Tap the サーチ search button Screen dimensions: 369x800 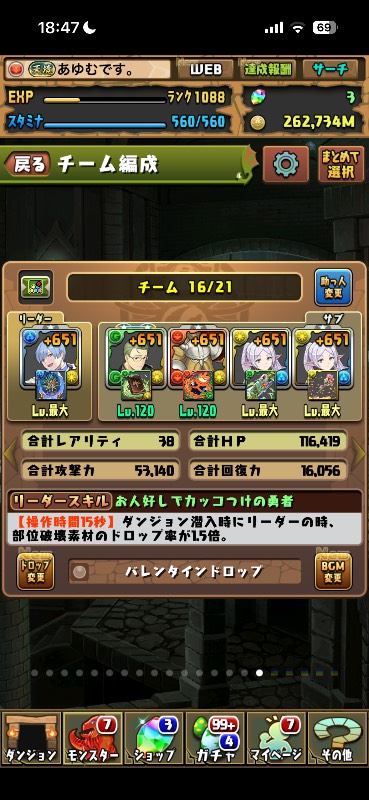tap(332, 70)
